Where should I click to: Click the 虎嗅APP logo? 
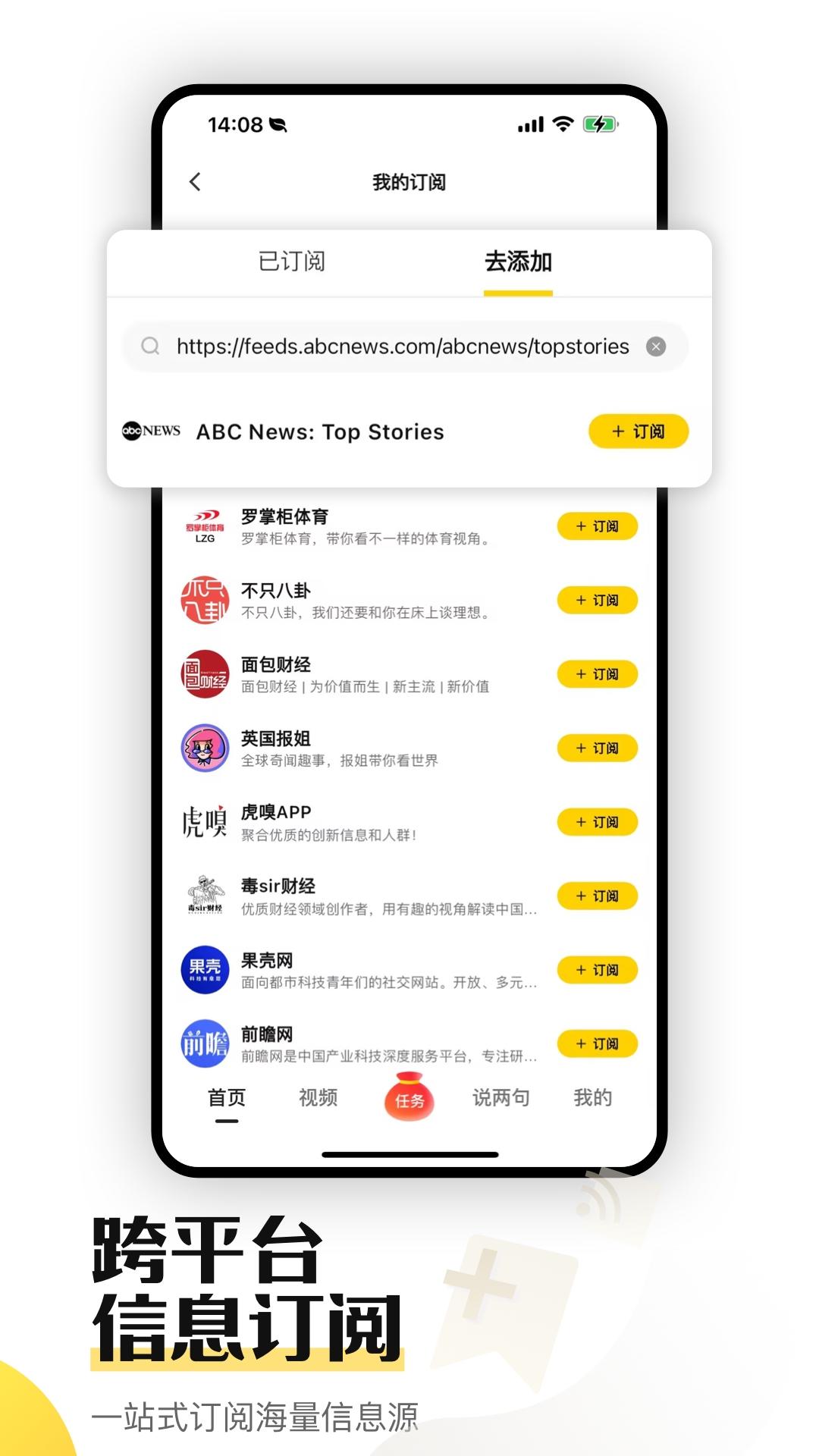206,821
